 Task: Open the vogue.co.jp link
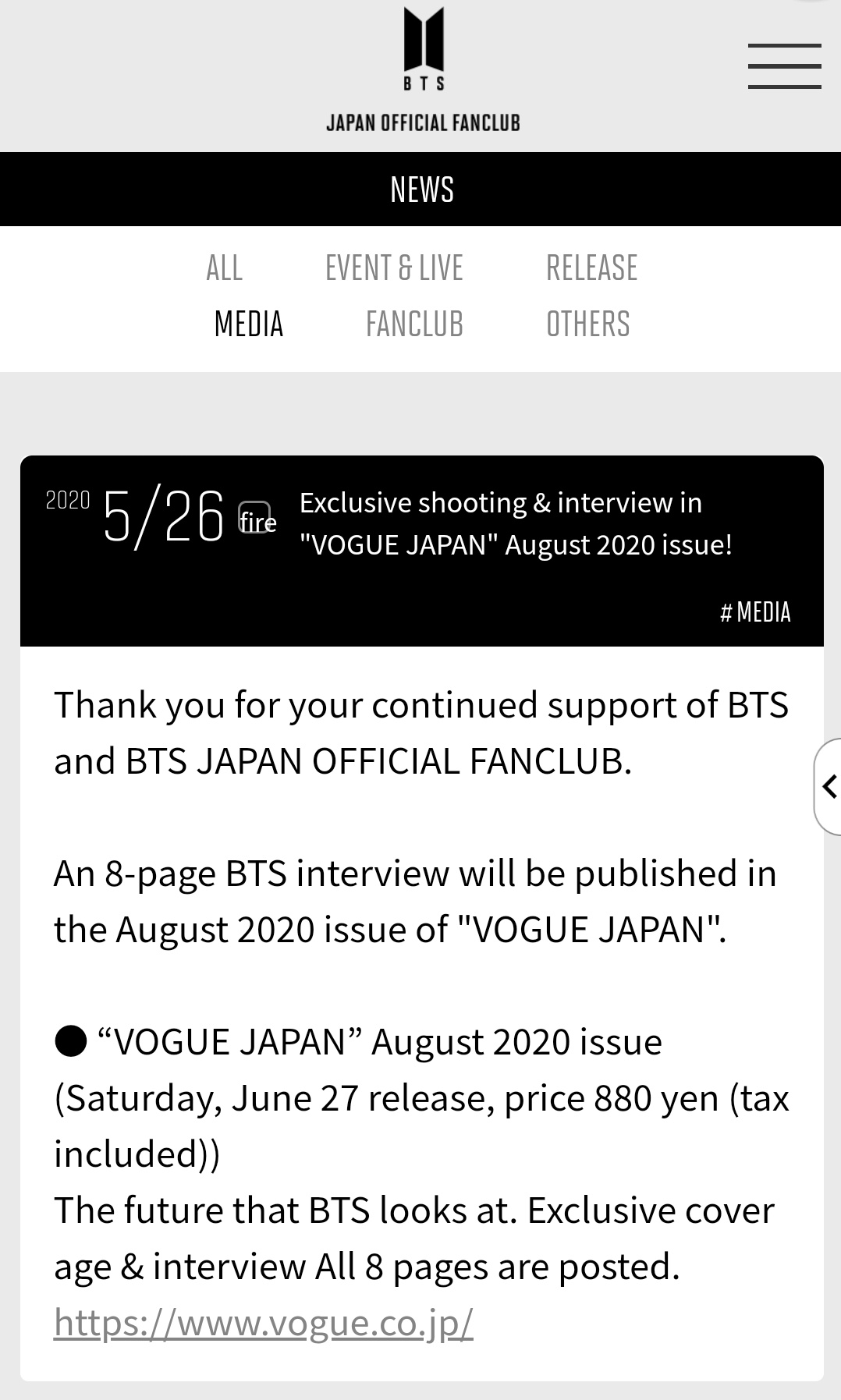coord(264,1323)
